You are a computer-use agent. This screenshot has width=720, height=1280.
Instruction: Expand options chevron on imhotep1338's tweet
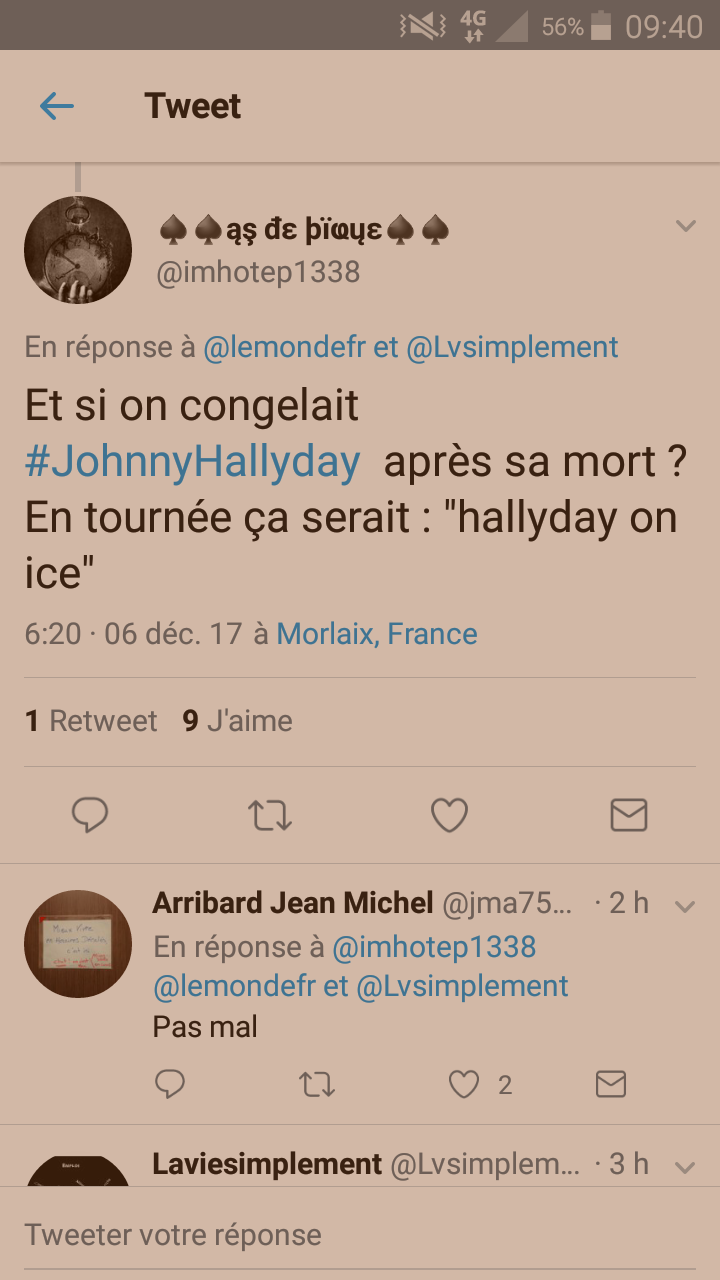(685, 226)
